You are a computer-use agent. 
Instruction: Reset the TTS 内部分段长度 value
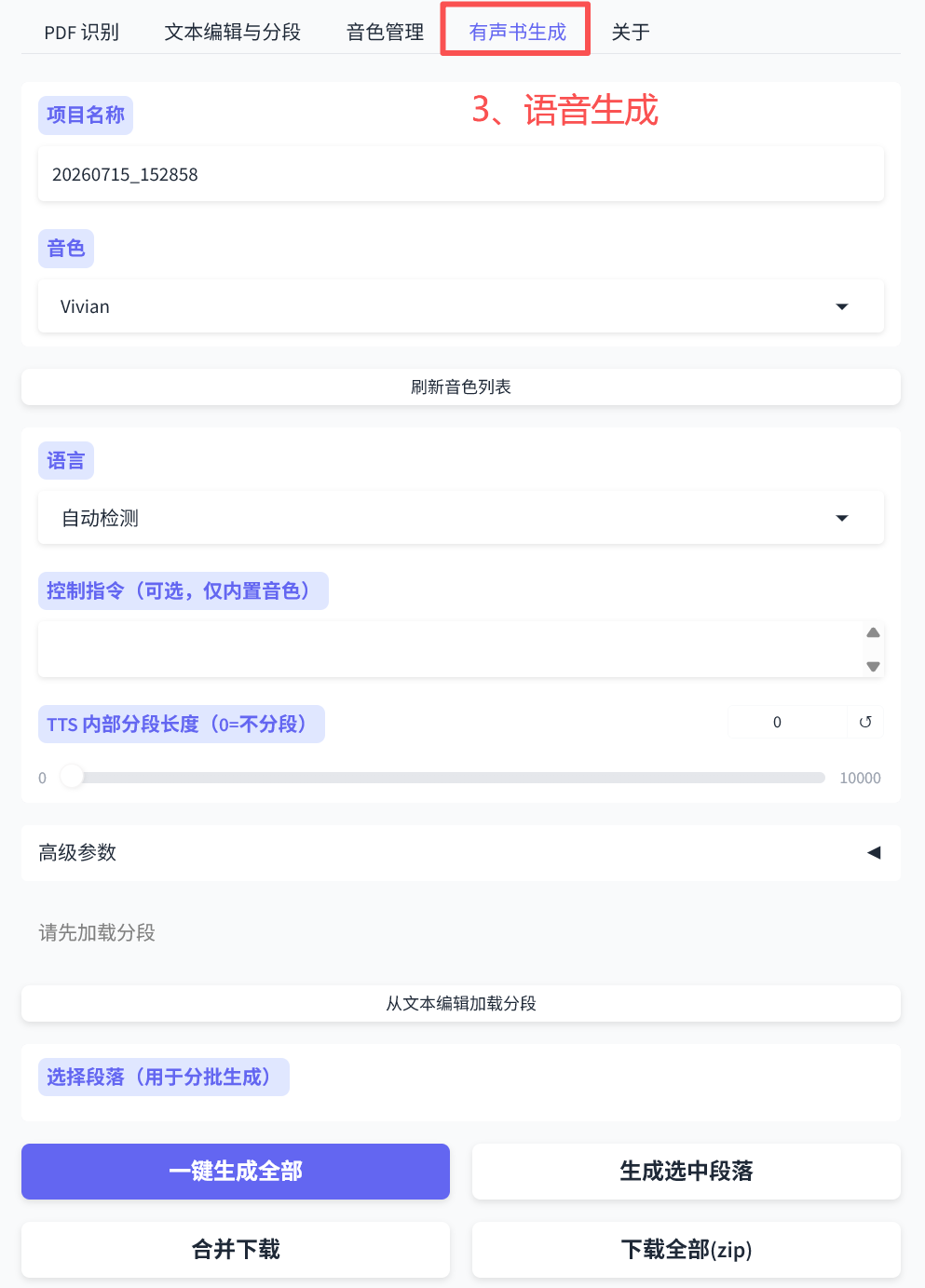click(x=865, y=722)
